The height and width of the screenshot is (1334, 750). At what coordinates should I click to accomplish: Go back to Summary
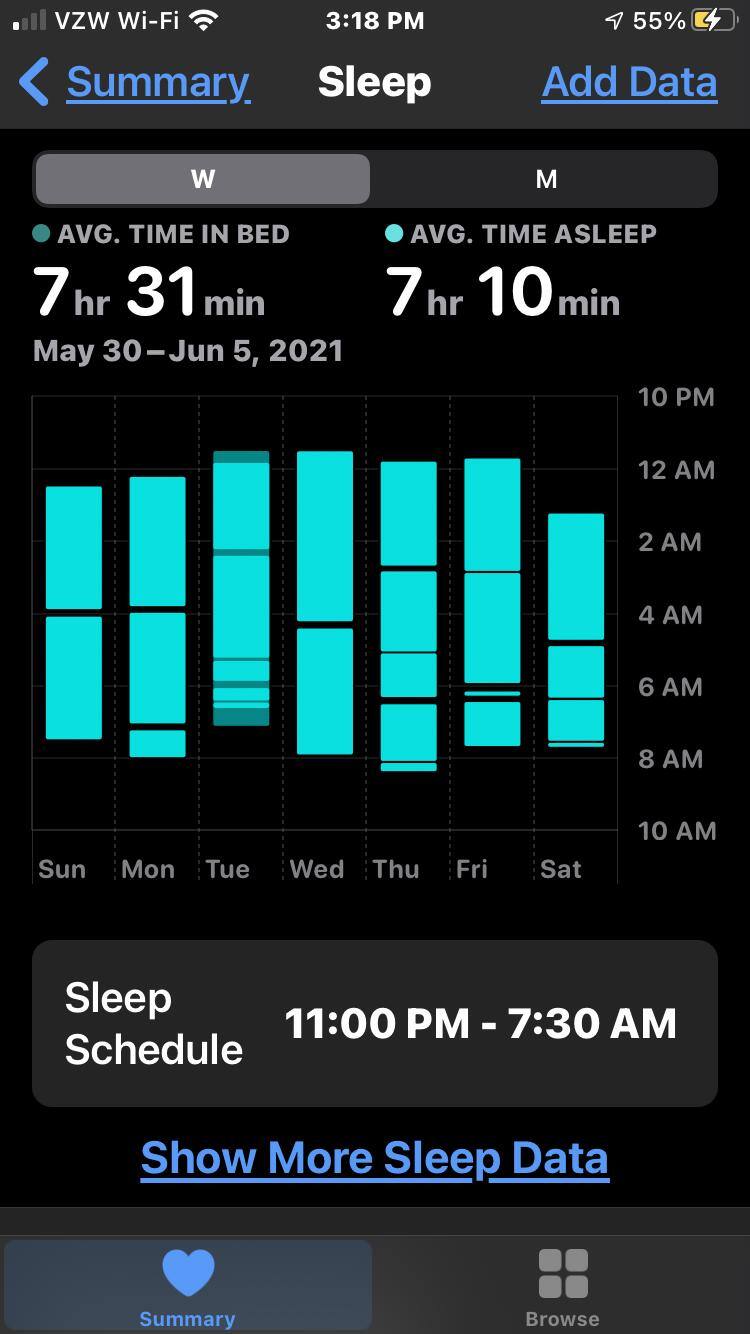click(x=135, y=82)
